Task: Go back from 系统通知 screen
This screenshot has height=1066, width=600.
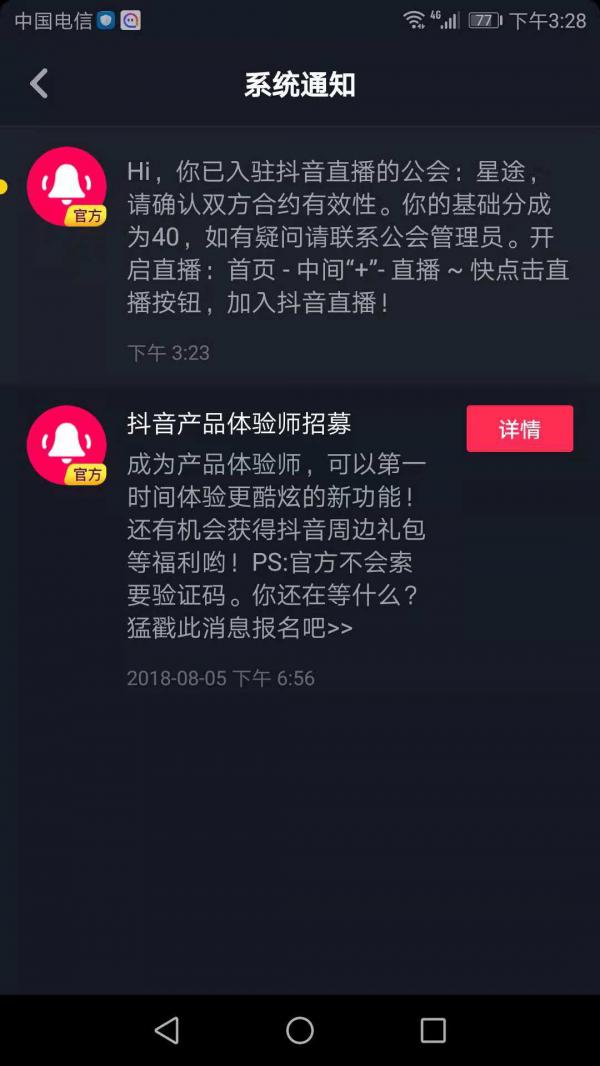Action: coord(39,84)
